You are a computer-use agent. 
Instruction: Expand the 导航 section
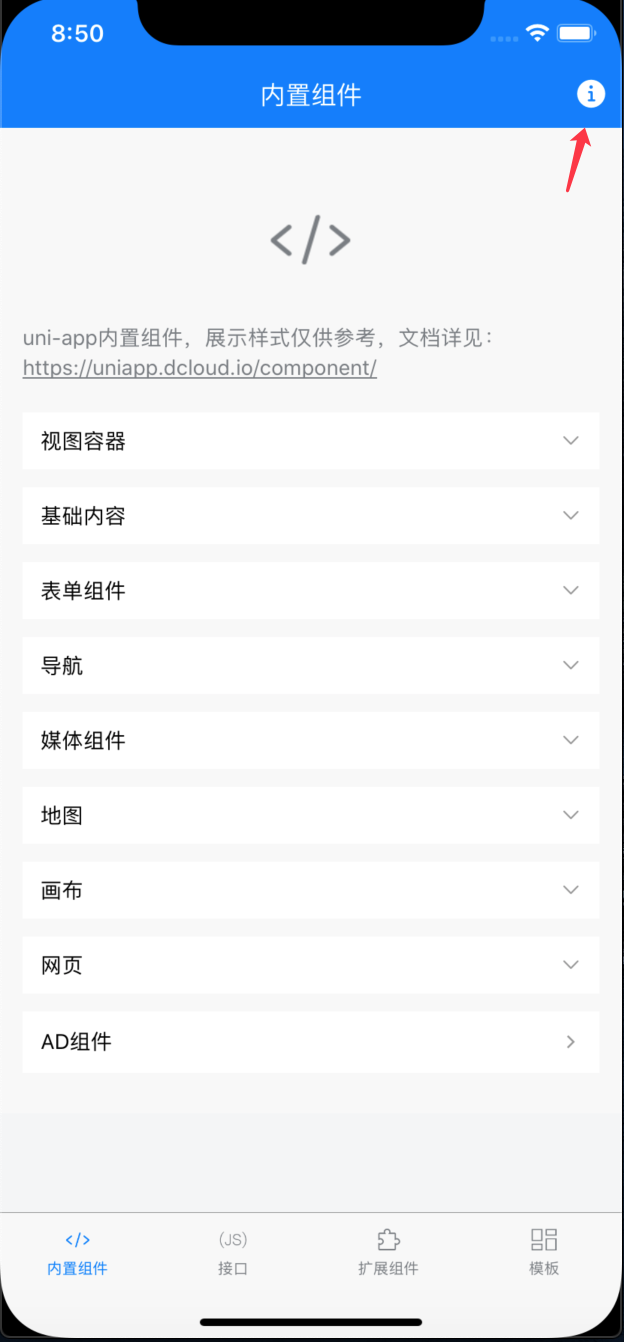[x=311, y=666]
